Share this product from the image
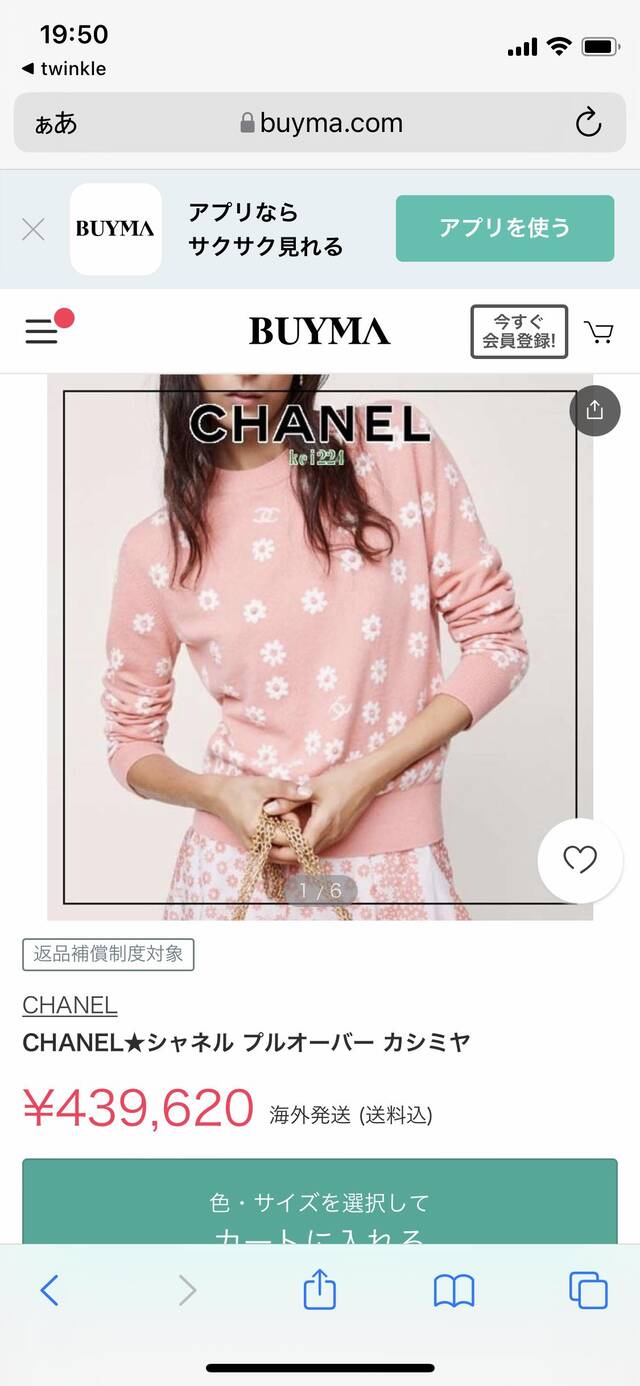The height and width of the screenshot is (1386, 640). coord(595,410)
